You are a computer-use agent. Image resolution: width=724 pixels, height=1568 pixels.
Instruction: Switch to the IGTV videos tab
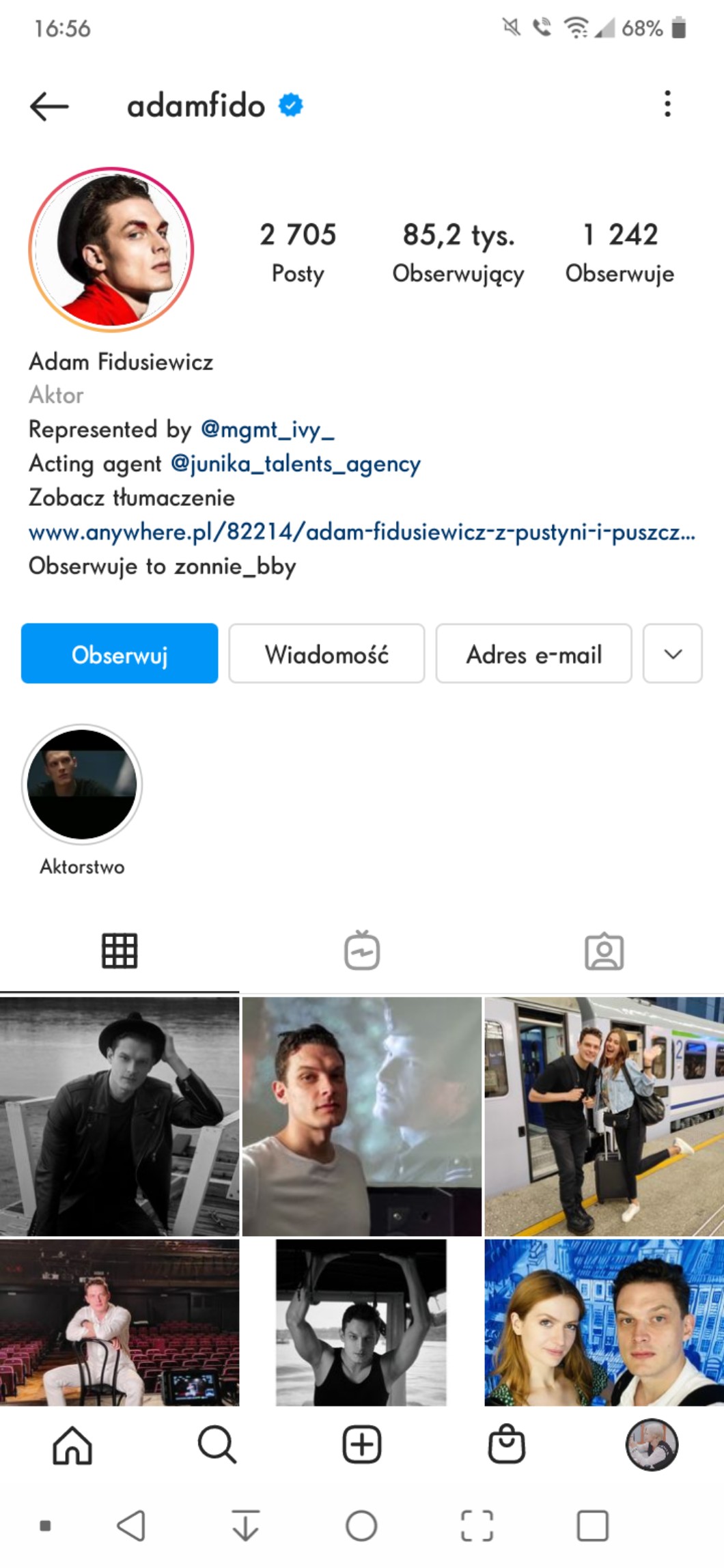(x=361, y=950)
